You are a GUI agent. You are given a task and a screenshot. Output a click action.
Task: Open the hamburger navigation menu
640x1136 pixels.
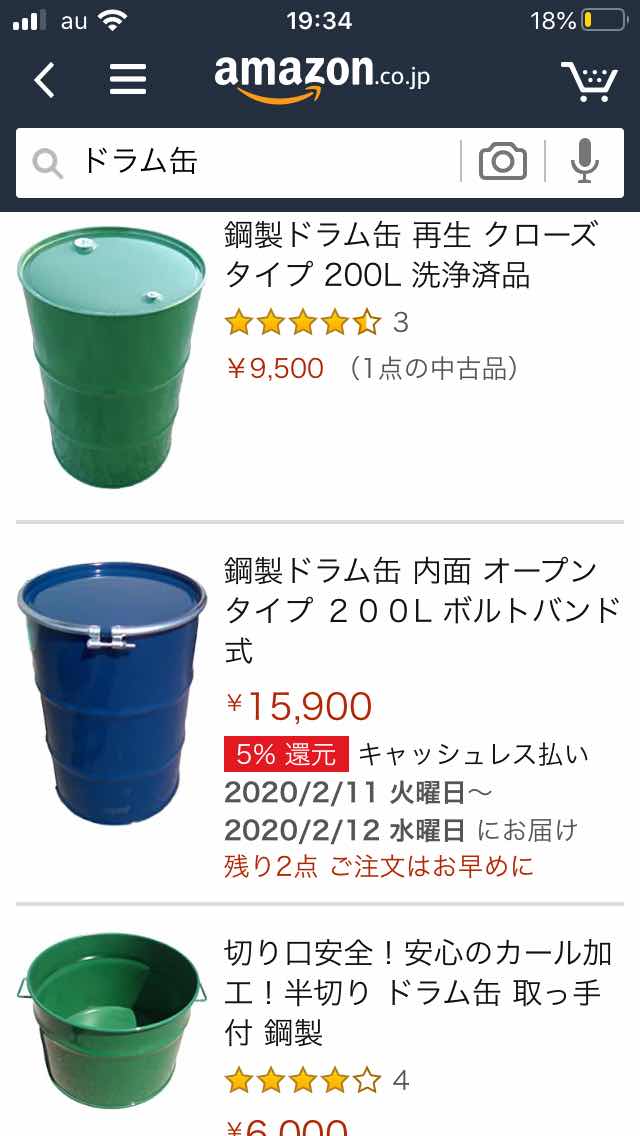pos(128,79)
